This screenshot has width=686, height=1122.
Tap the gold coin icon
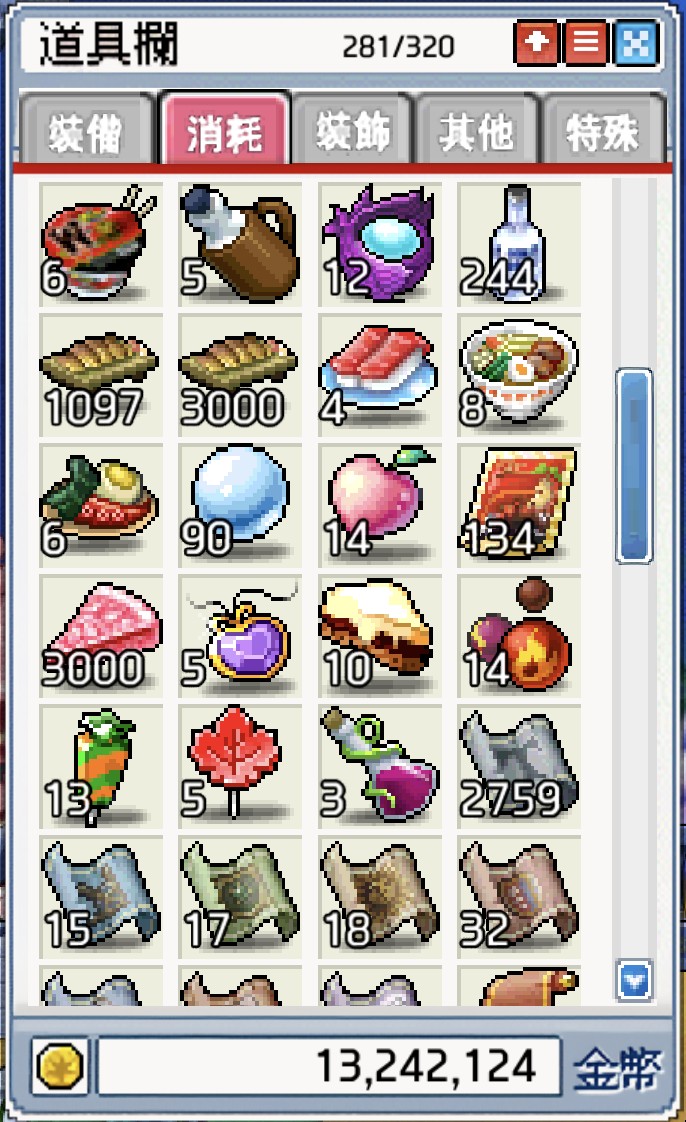click(x=60, y=1065)
